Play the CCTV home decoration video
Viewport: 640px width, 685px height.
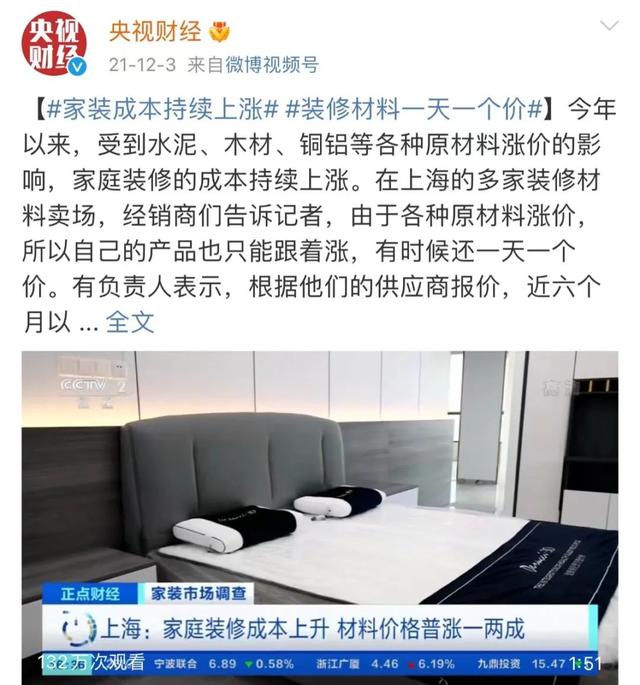(320, 500)
